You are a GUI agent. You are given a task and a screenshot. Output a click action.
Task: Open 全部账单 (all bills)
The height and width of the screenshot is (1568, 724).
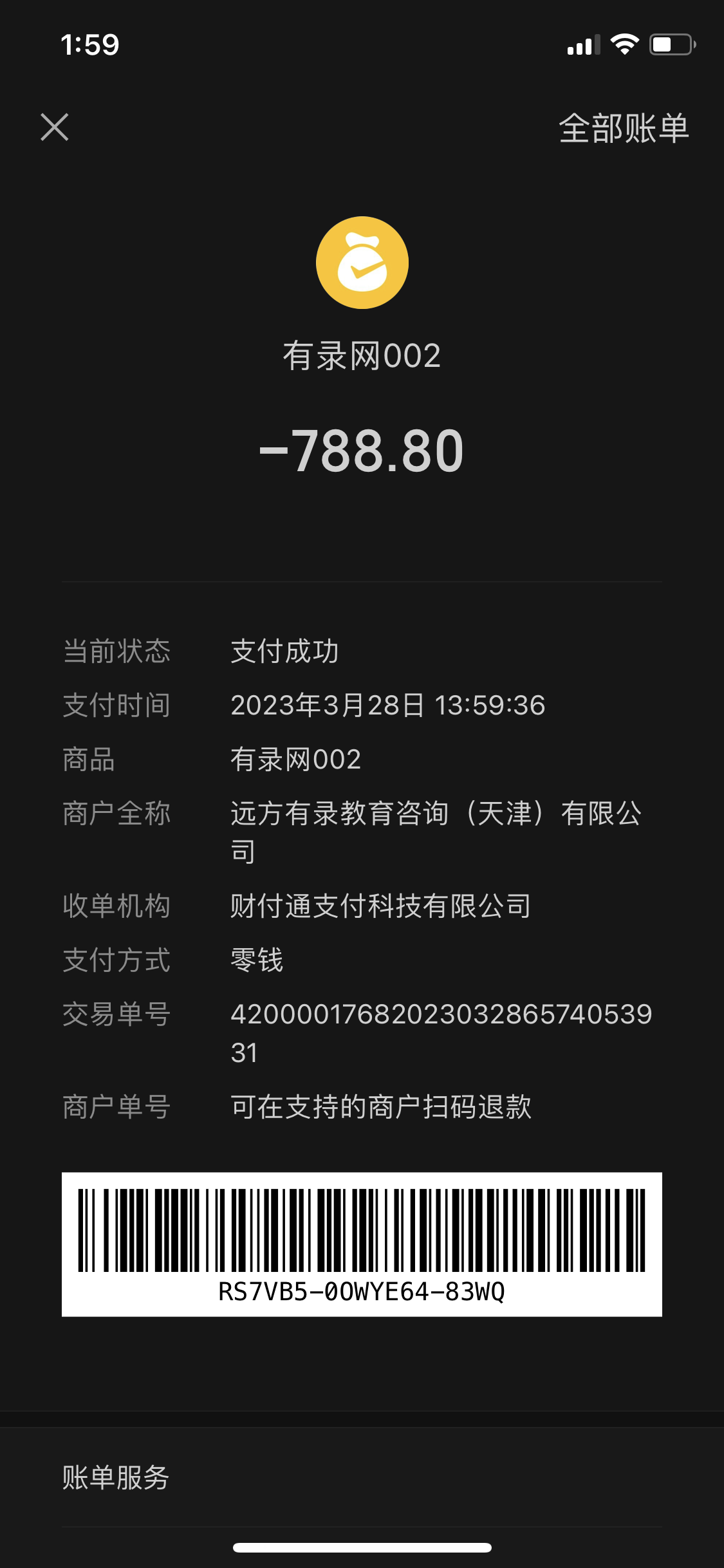pyautogui.click(x=623, y=128)
